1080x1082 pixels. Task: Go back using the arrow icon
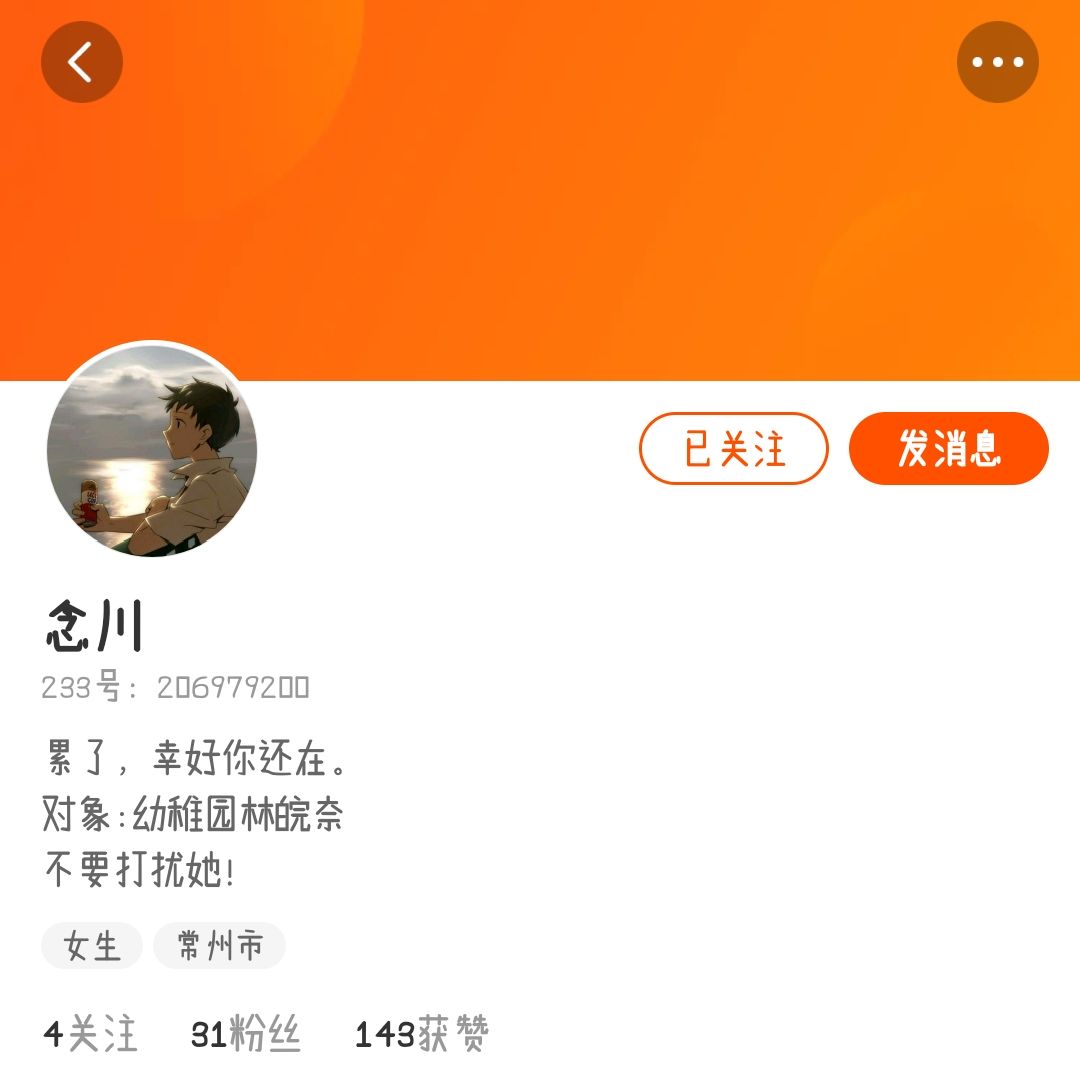pyautogui.click(x=81, y=62)
